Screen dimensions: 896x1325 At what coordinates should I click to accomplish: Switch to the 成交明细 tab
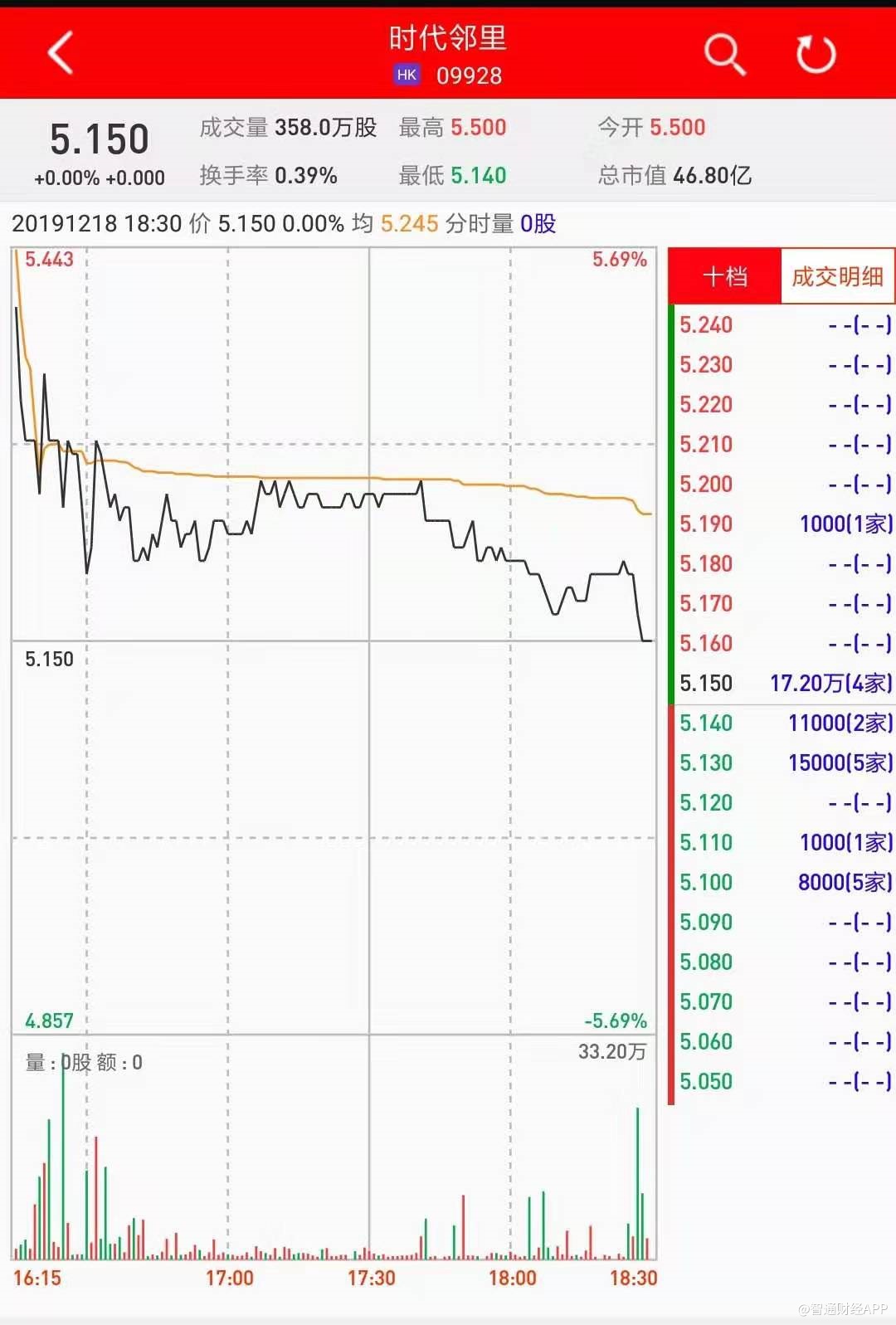tap(836, 276)
